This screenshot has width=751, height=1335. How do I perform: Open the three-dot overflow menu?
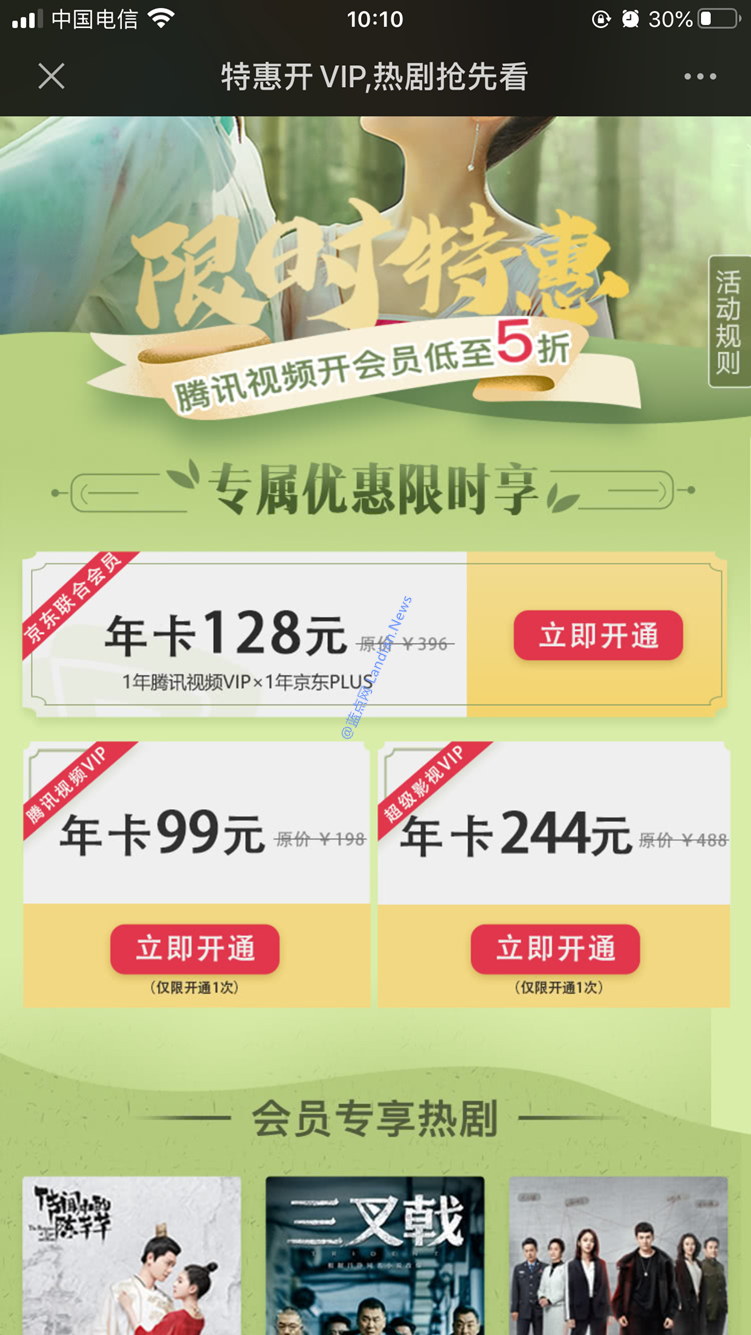700,77
